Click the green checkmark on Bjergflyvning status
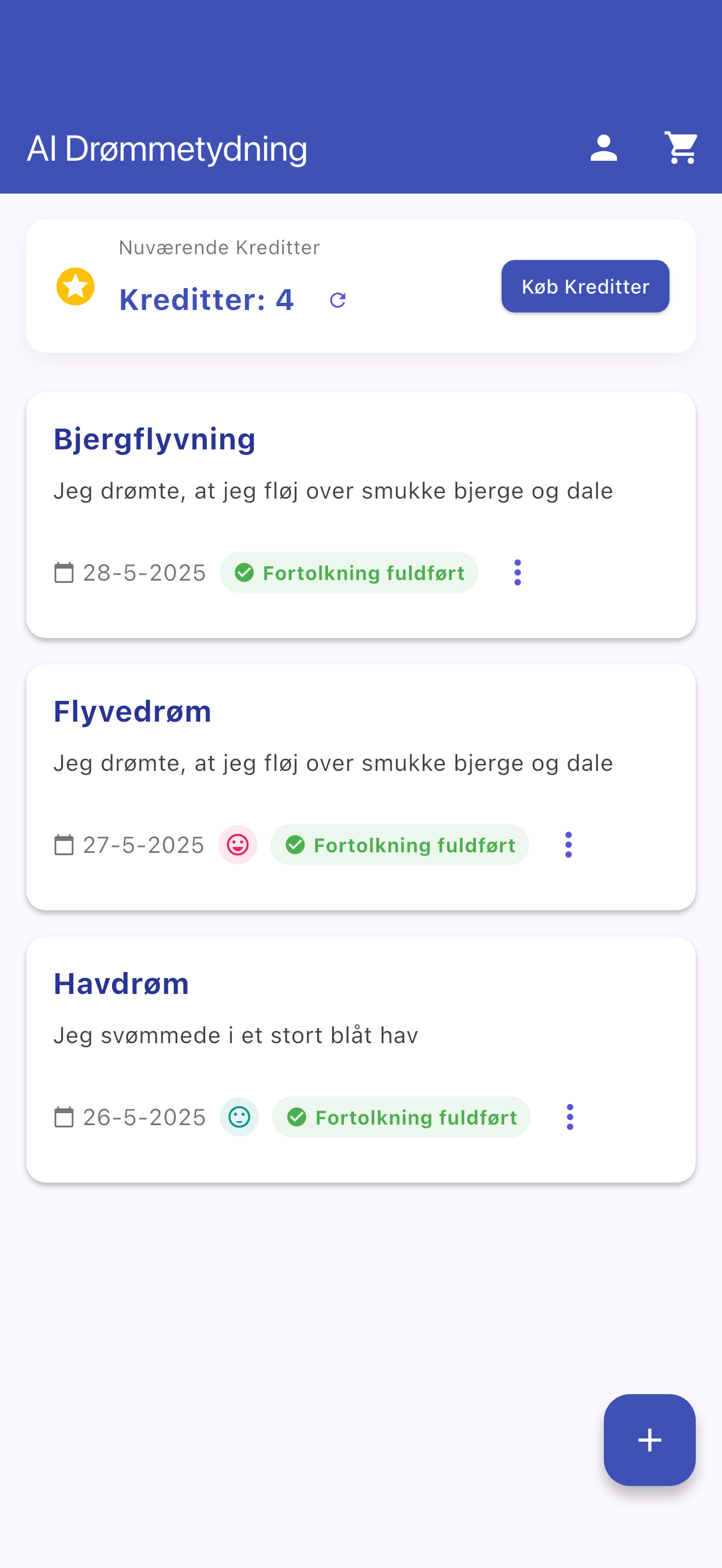The image size is (722, 1568). point(246,572)
